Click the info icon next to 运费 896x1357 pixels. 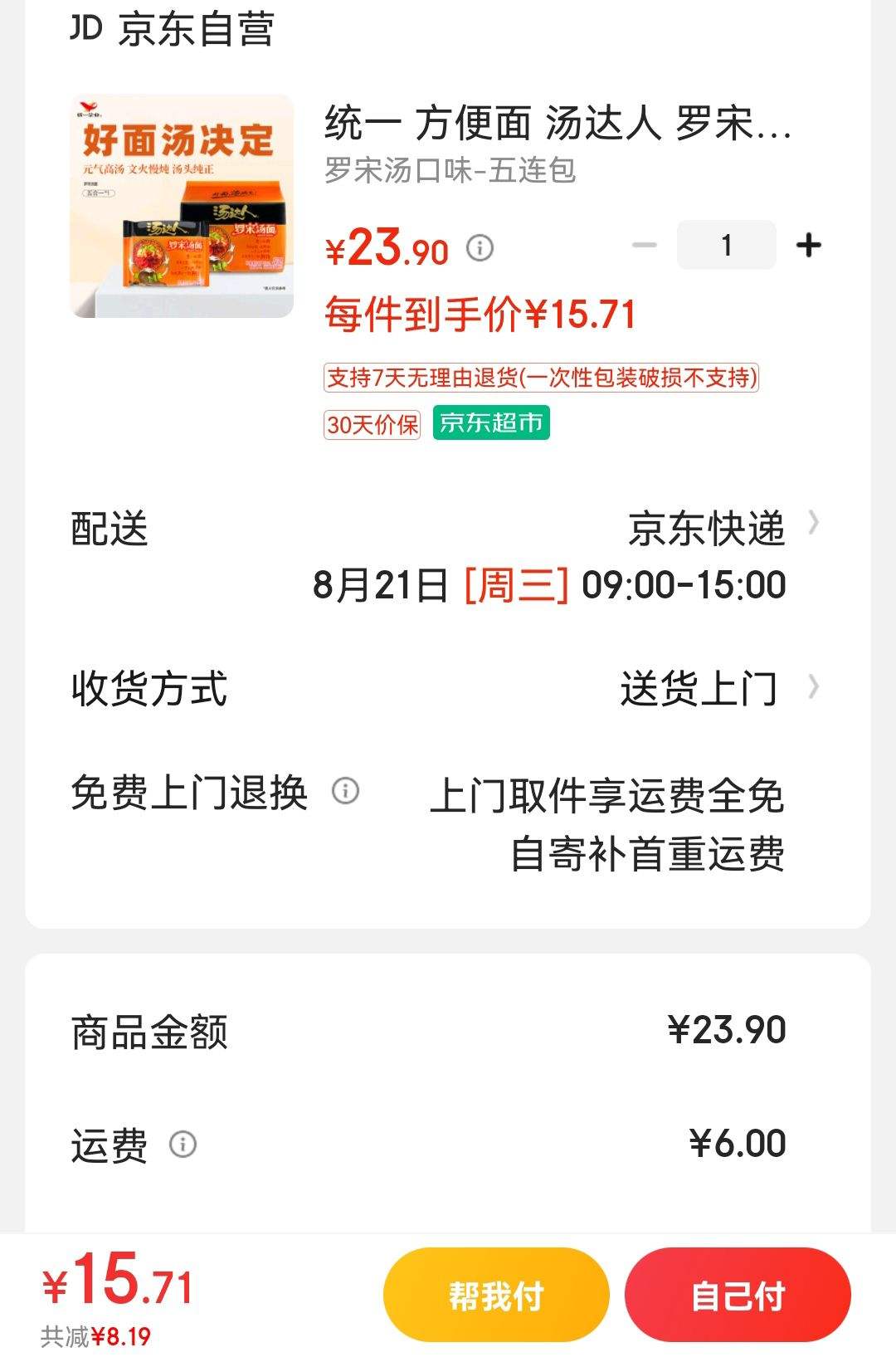click(181, 1145)
